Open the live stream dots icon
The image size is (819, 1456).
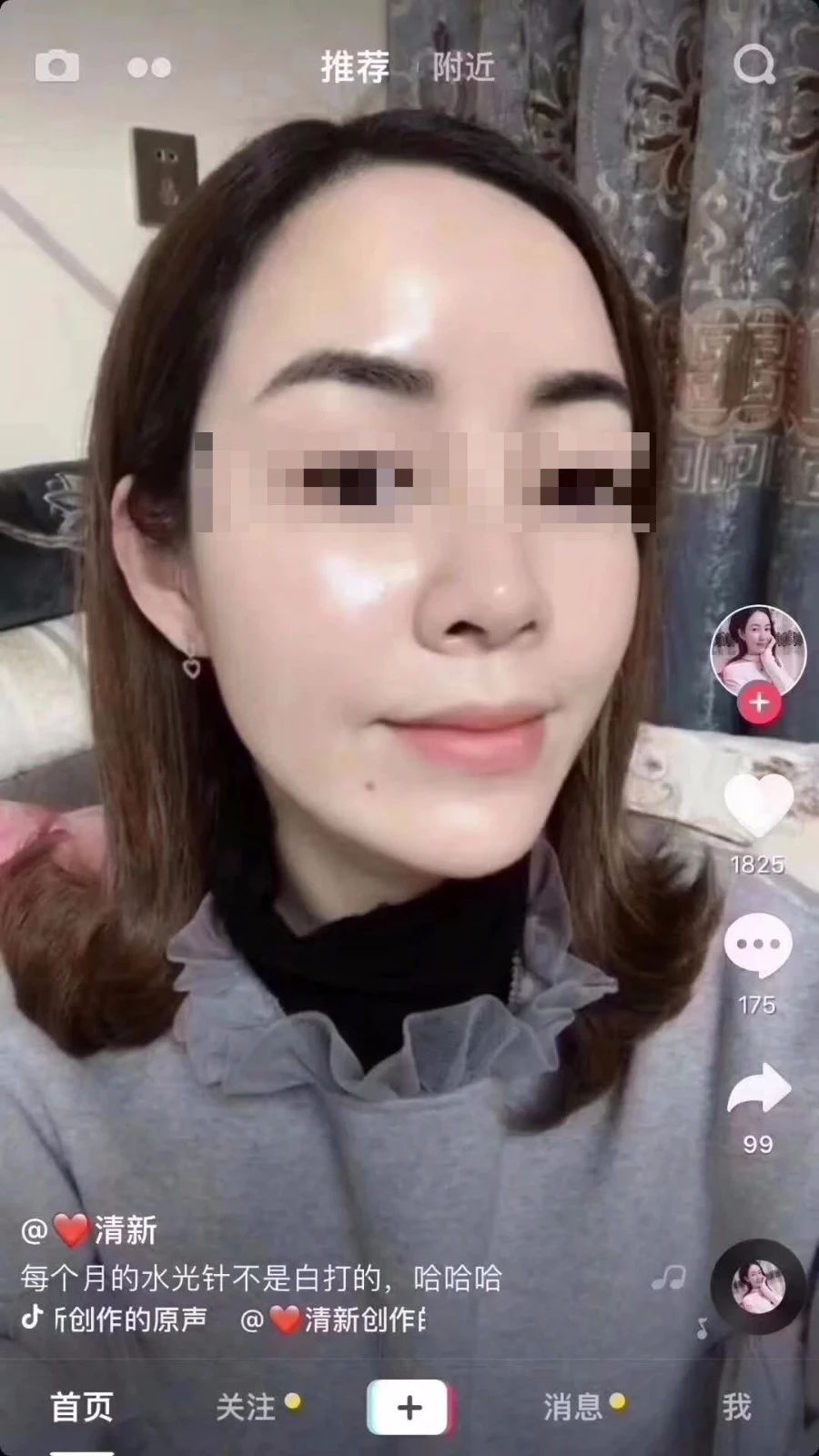coord(149,67)
